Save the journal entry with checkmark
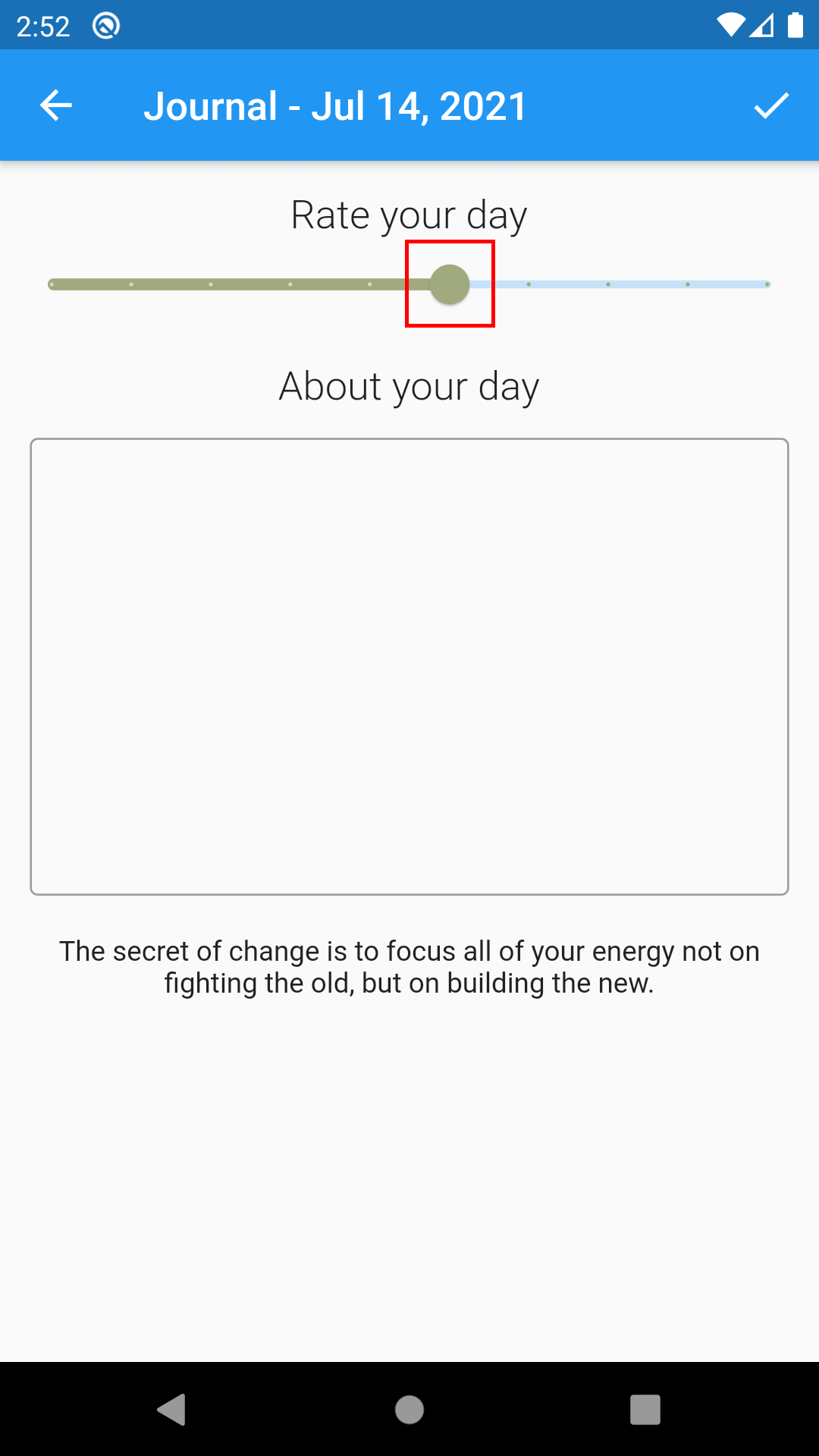Screen dimensions: 819x1456 (x=770, y=105)
